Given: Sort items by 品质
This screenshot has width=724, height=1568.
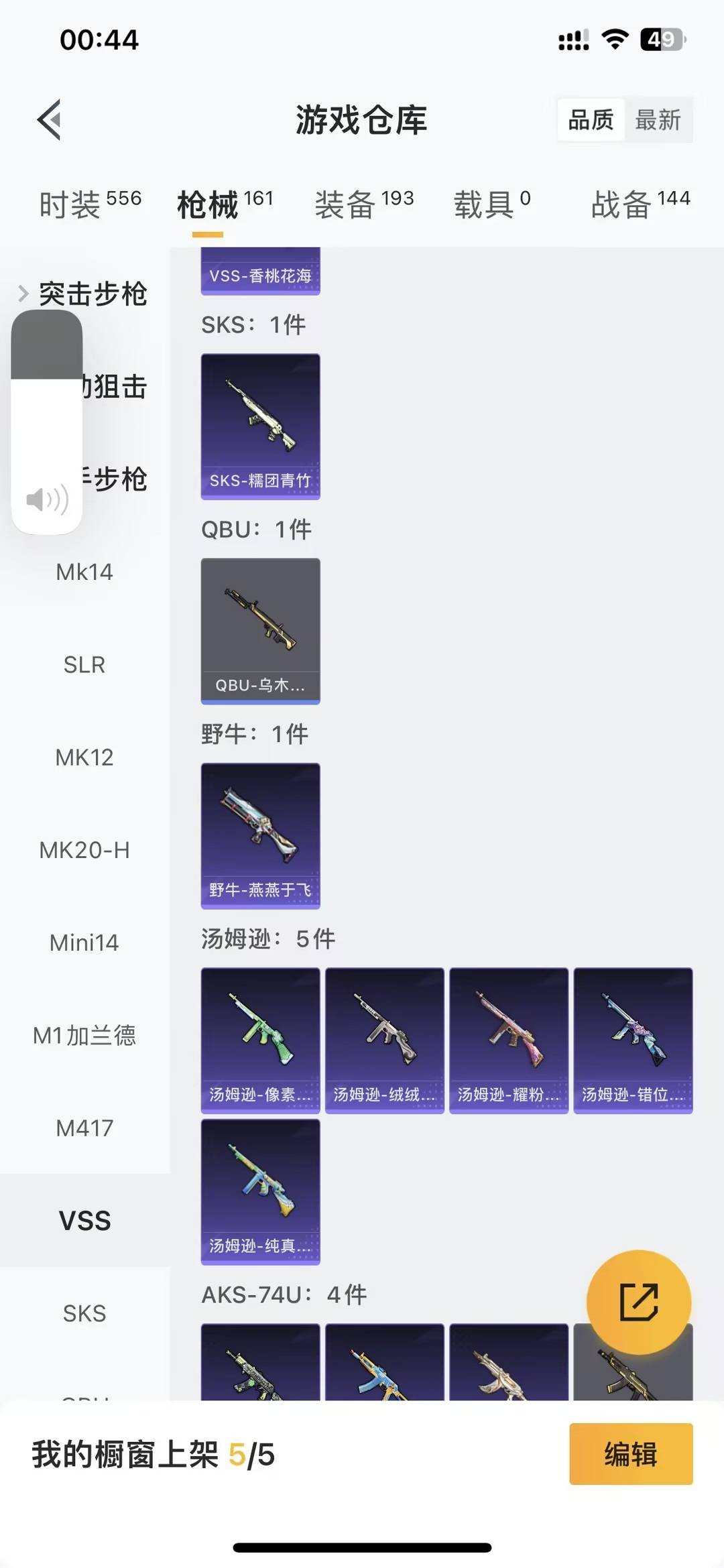Looking at the screenshot, I should 589,121.
